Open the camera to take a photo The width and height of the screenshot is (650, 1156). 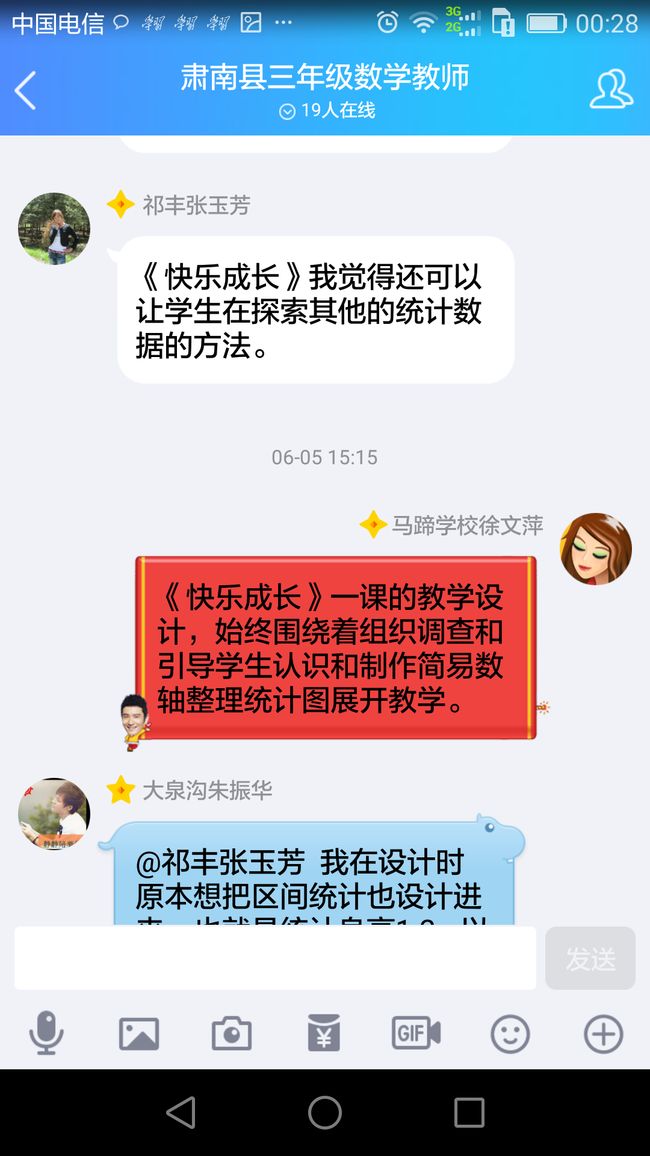pos(231,1034)
